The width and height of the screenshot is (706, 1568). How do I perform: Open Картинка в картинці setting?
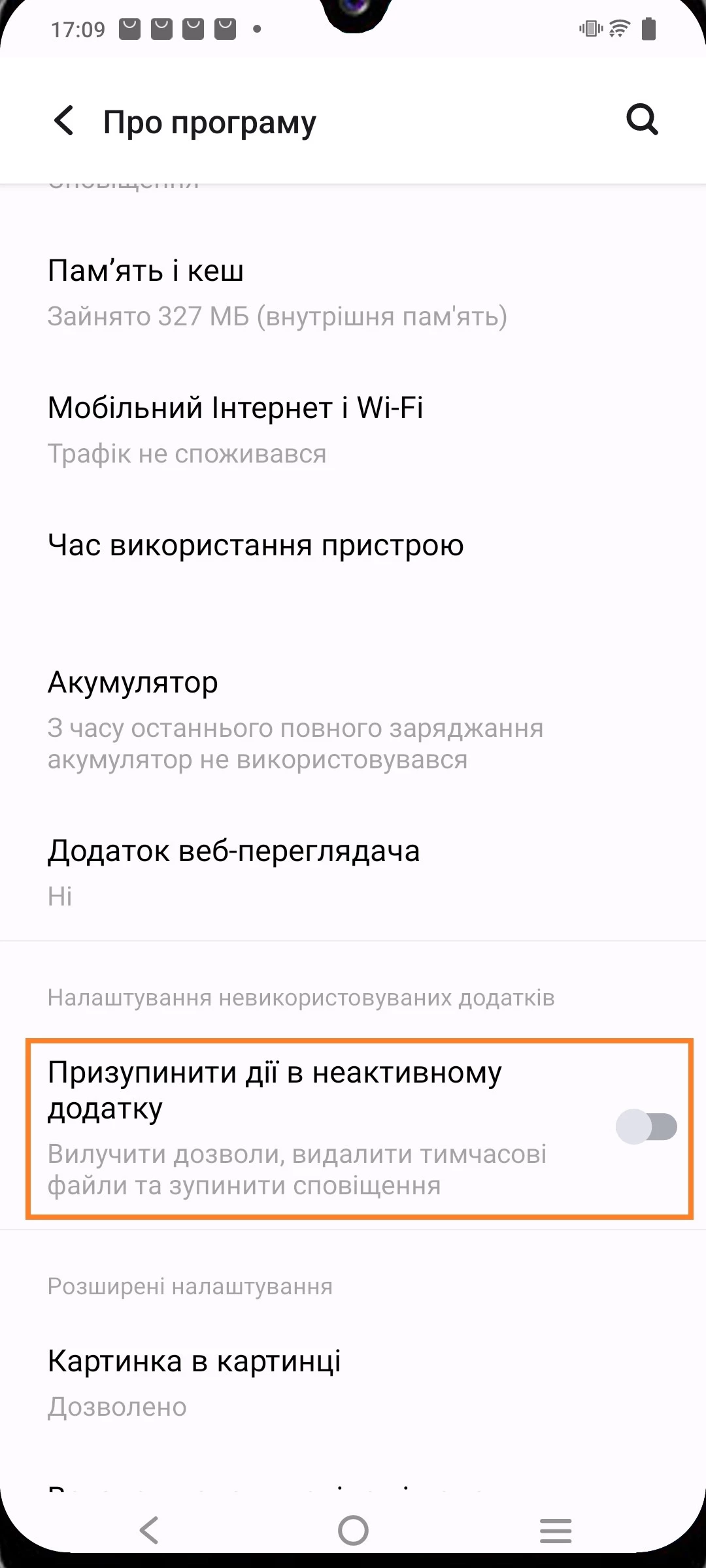point(194,1382)
